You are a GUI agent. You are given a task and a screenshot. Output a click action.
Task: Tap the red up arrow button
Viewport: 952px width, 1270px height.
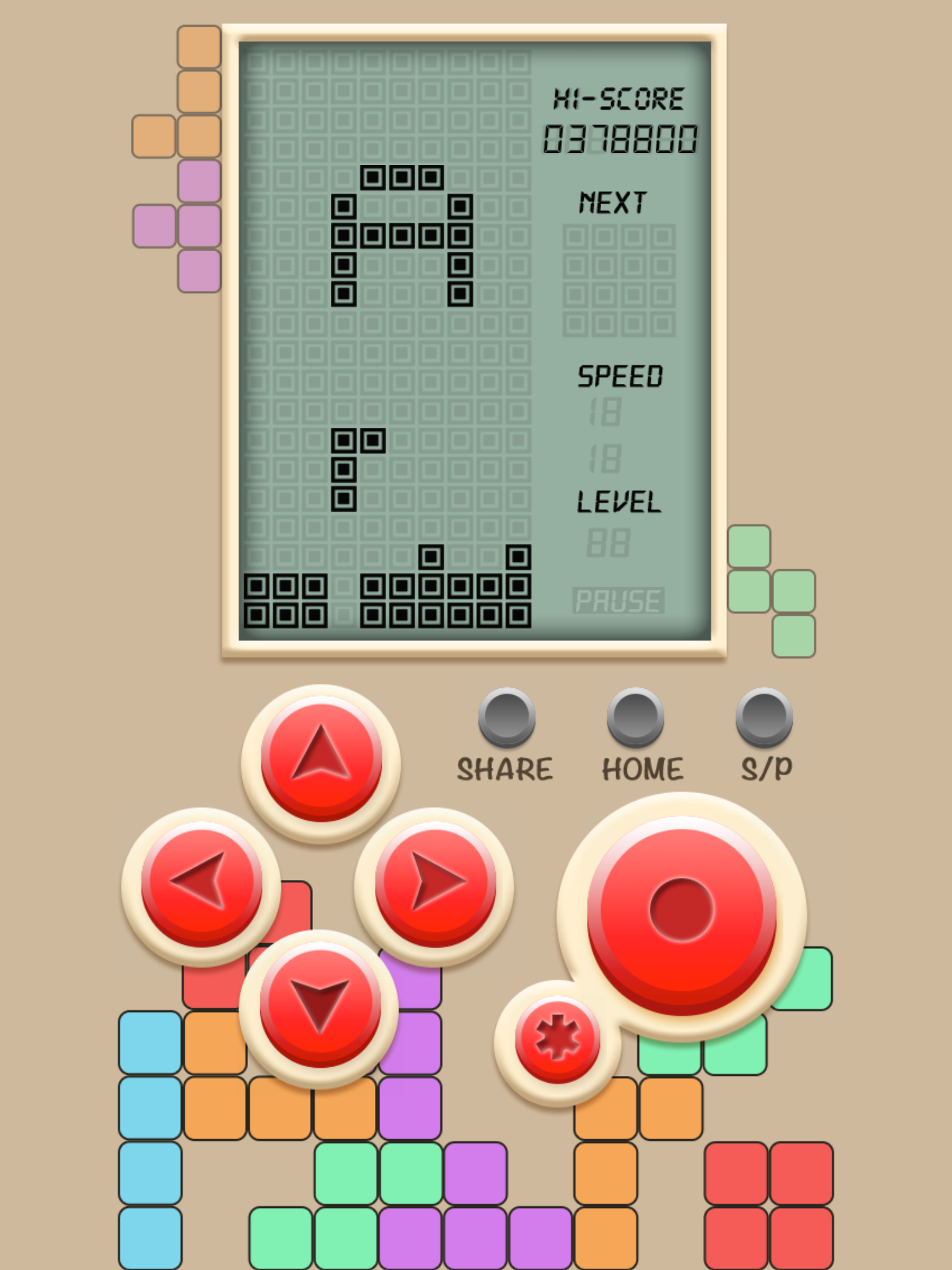click(x=321, y=762)
